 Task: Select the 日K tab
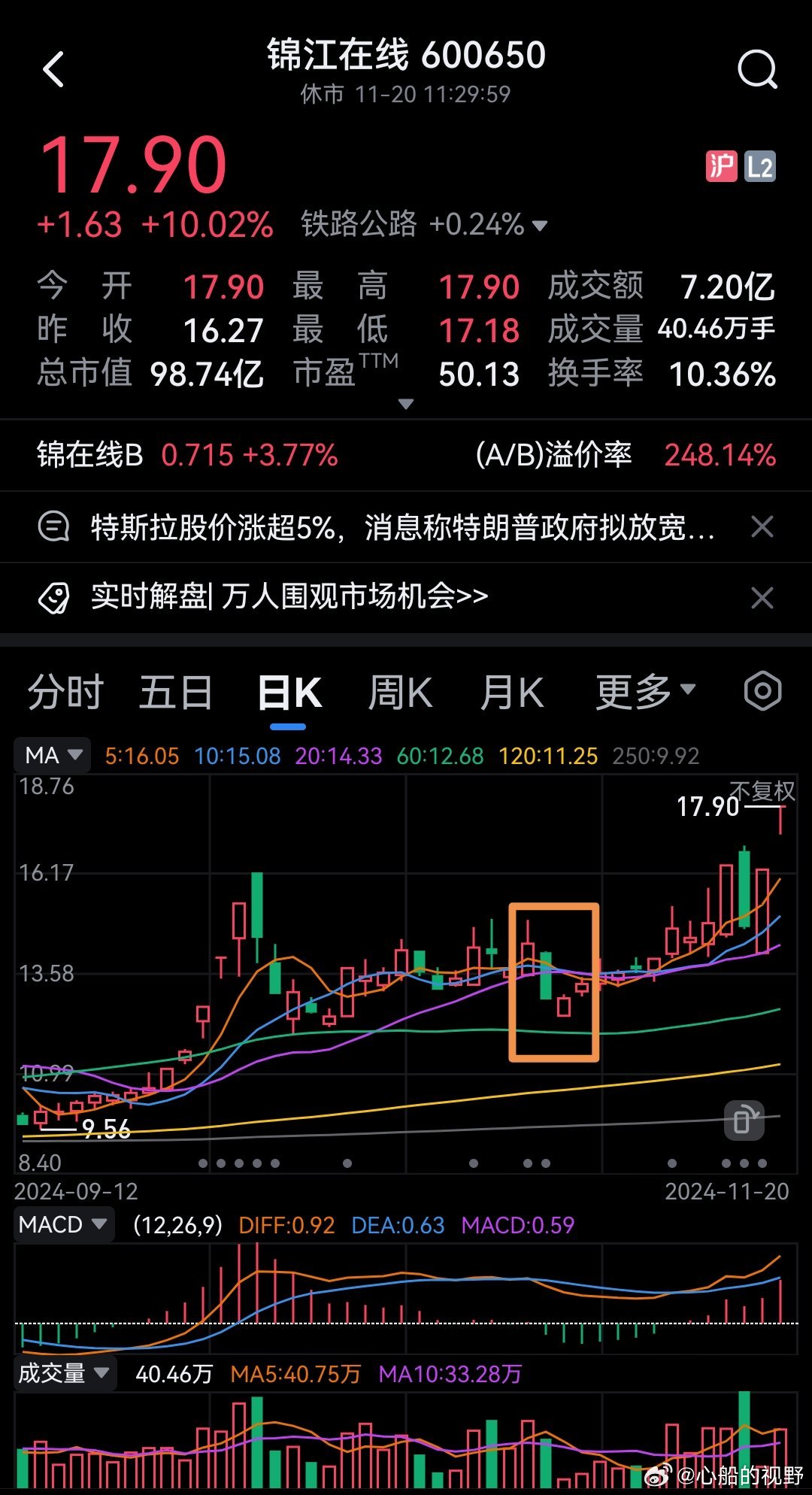coord(289,692)
